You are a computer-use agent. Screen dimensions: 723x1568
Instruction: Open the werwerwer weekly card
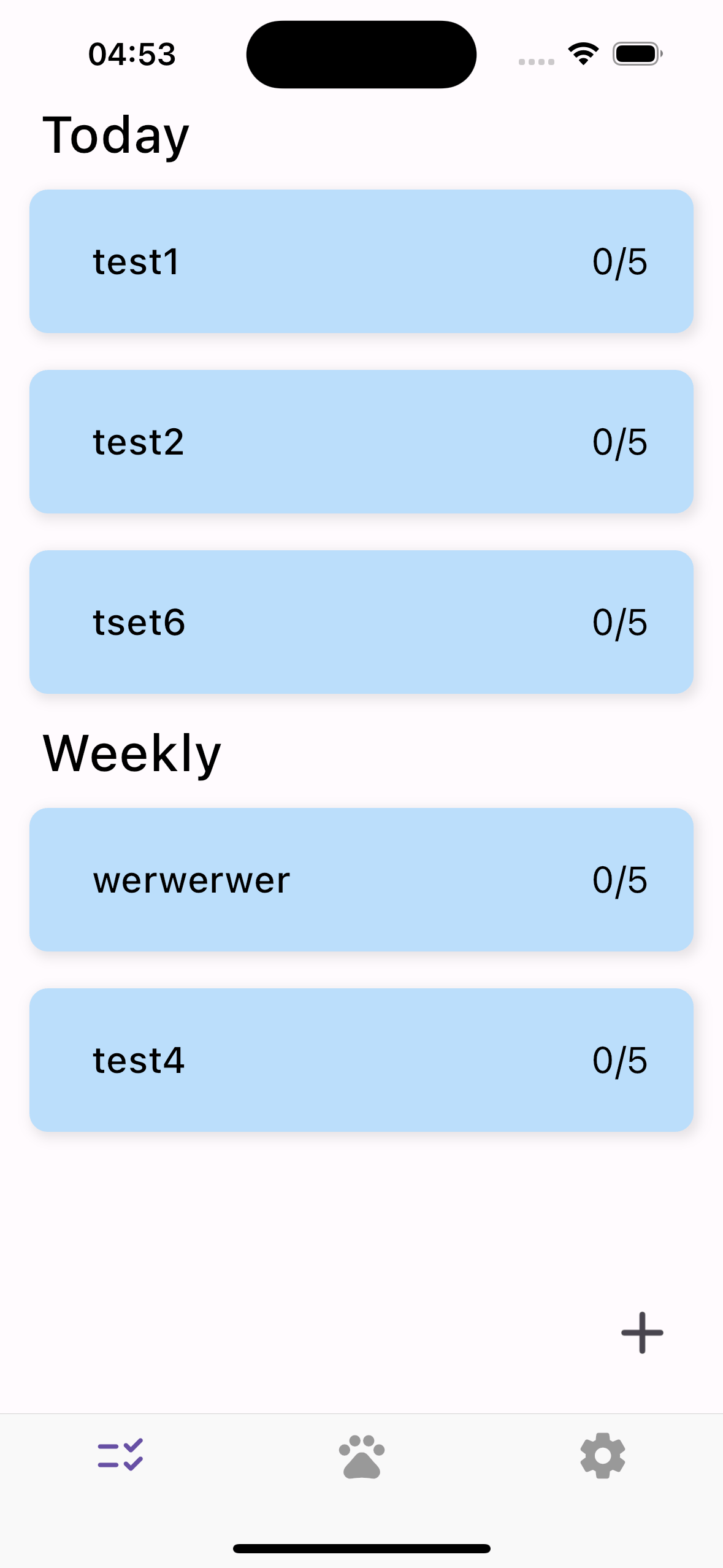361,880
